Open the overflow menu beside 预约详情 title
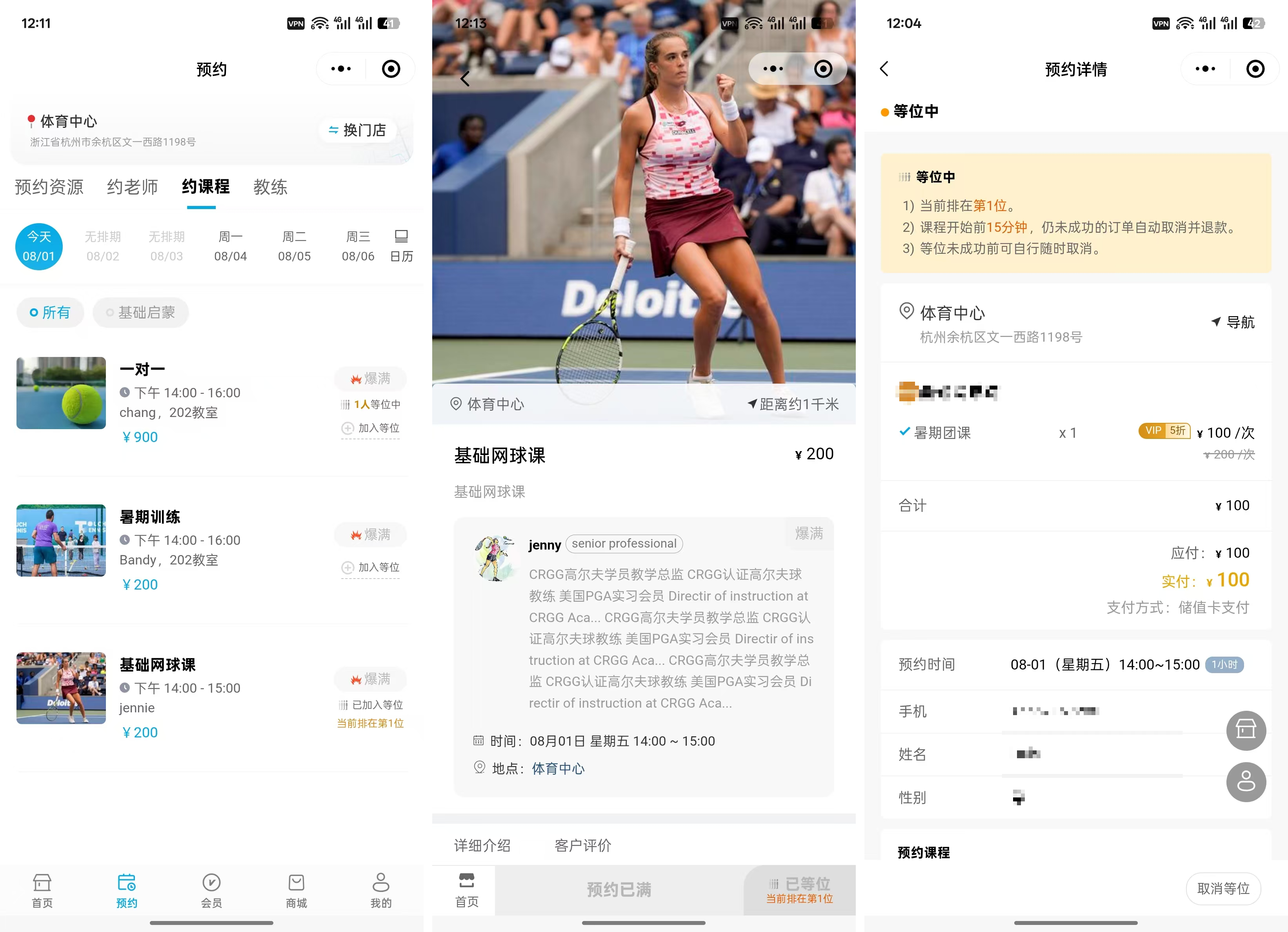The height and width of the screenshot is (932, 1288). pos(1204,69)
